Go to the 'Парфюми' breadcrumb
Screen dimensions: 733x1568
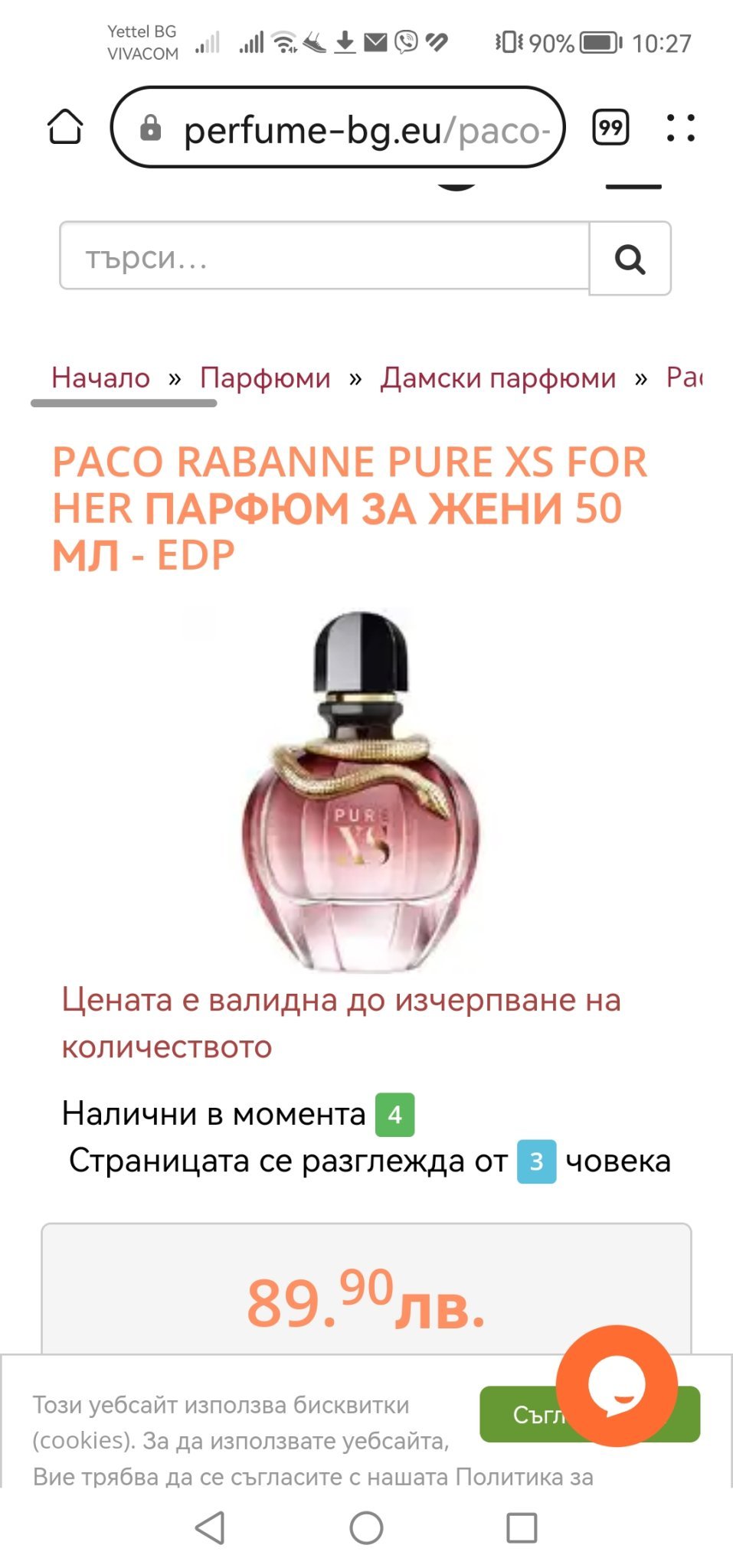[x=265, y=377]
